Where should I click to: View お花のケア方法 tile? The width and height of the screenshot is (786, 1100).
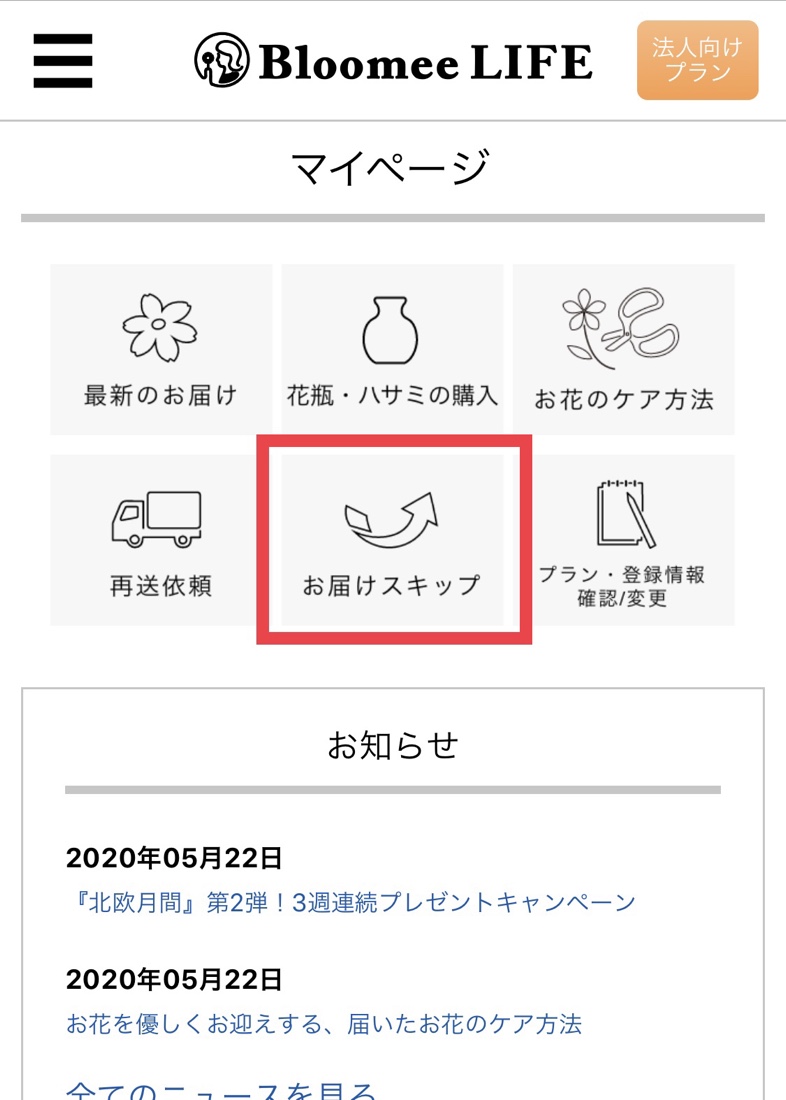click(x=623, y=349)
